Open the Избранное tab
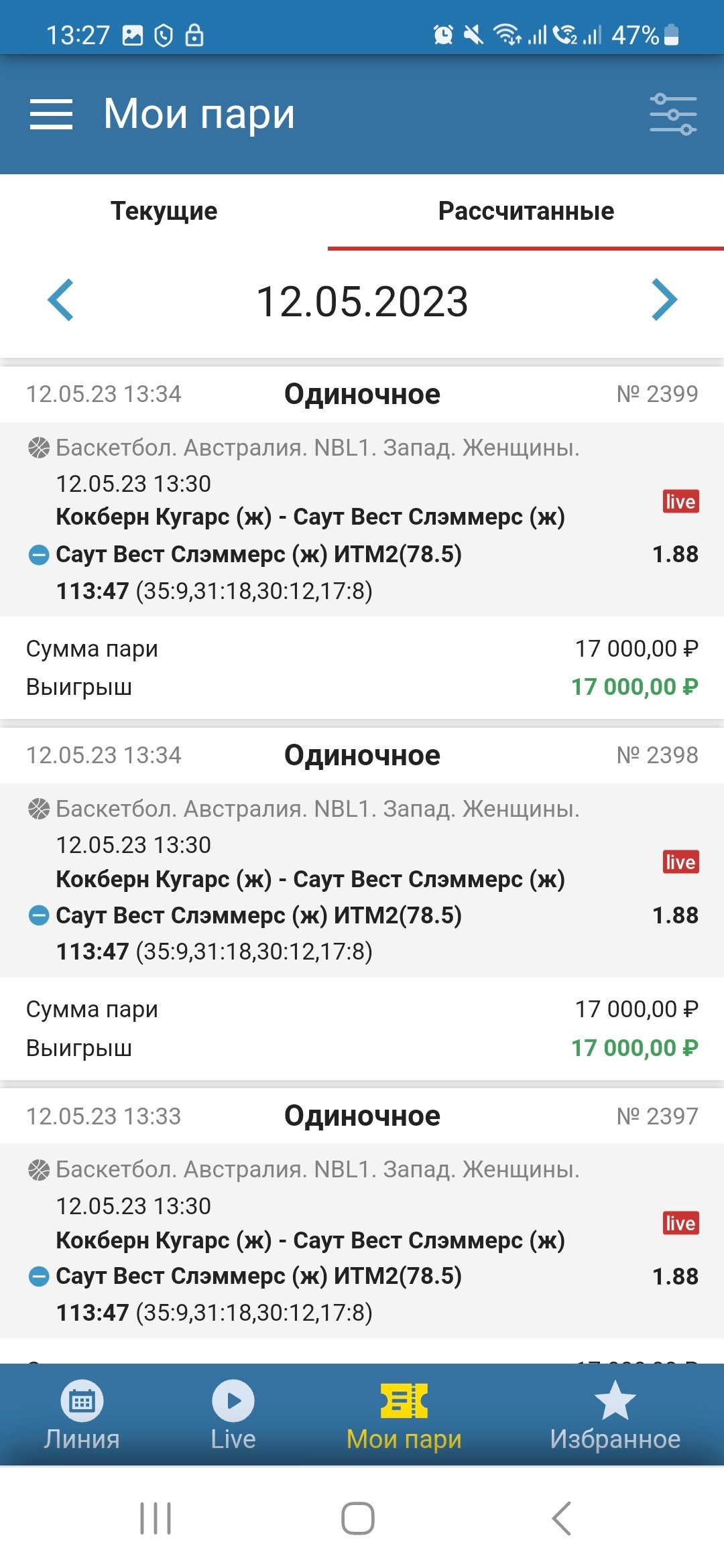The width and height of the screenshot is (724, 1568). 615,1415
